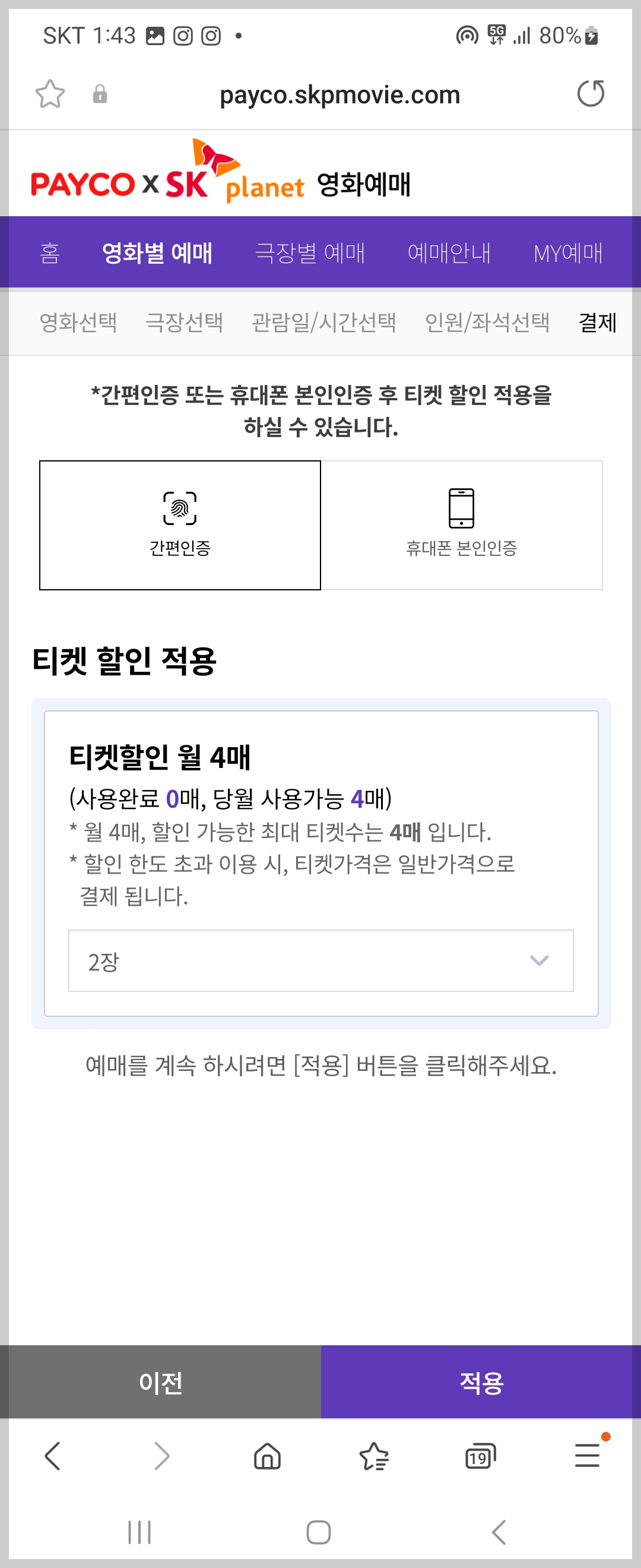The image size is (641, 1568).
Task: Select the highlighted 간편인증 option box
Action: coord(179,524)
